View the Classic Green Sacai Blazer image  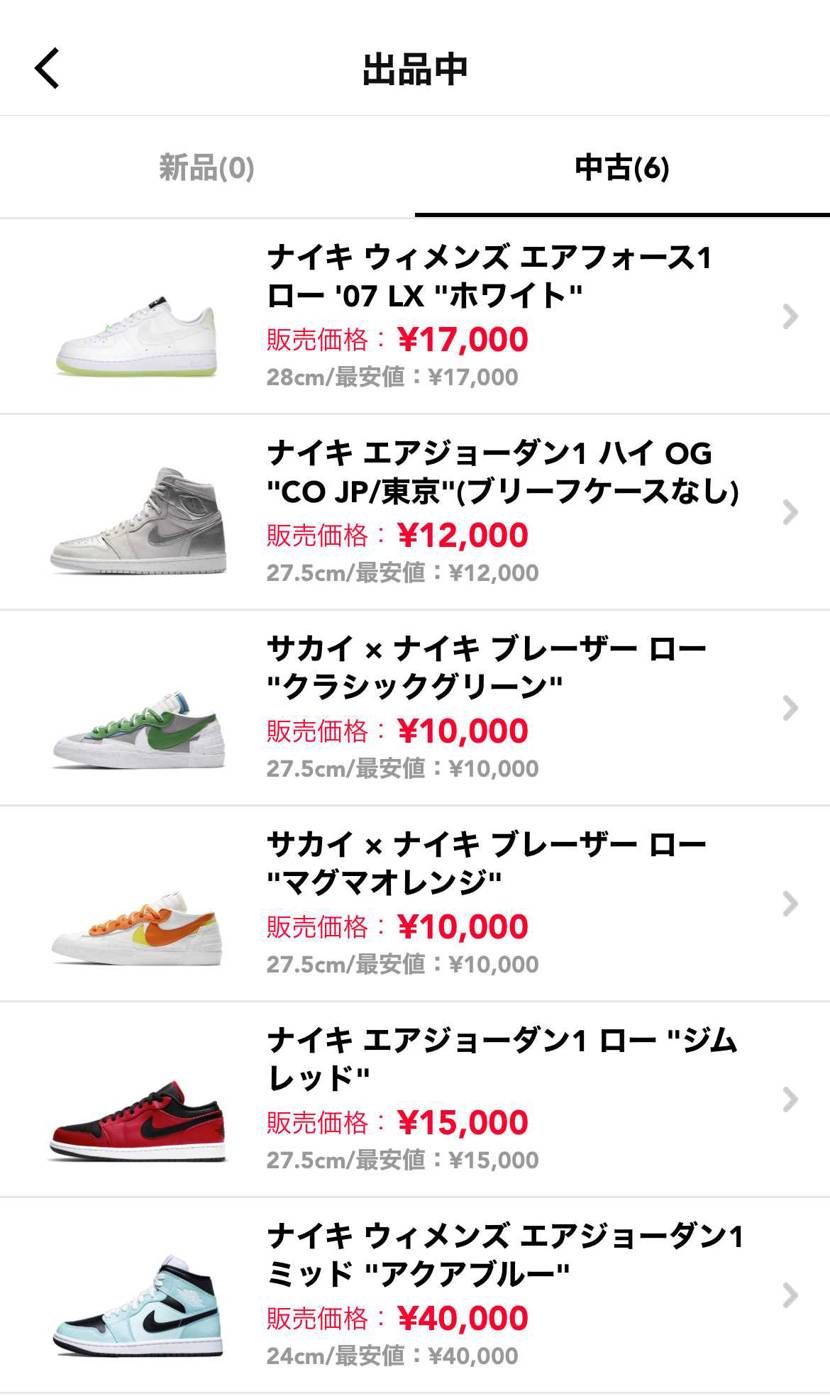pos(137,709)
